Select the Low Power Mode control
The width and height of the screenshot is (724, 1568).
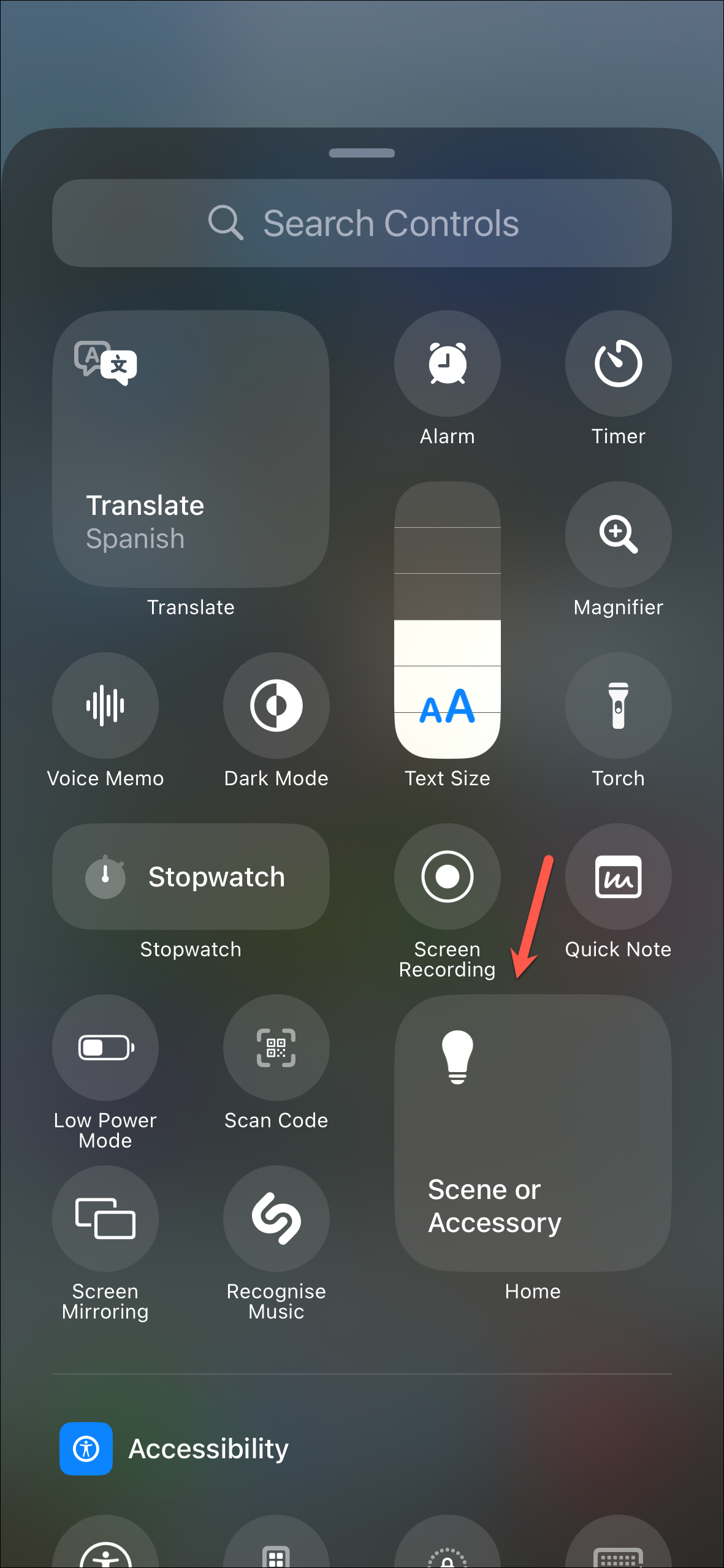click(105, 1048)
